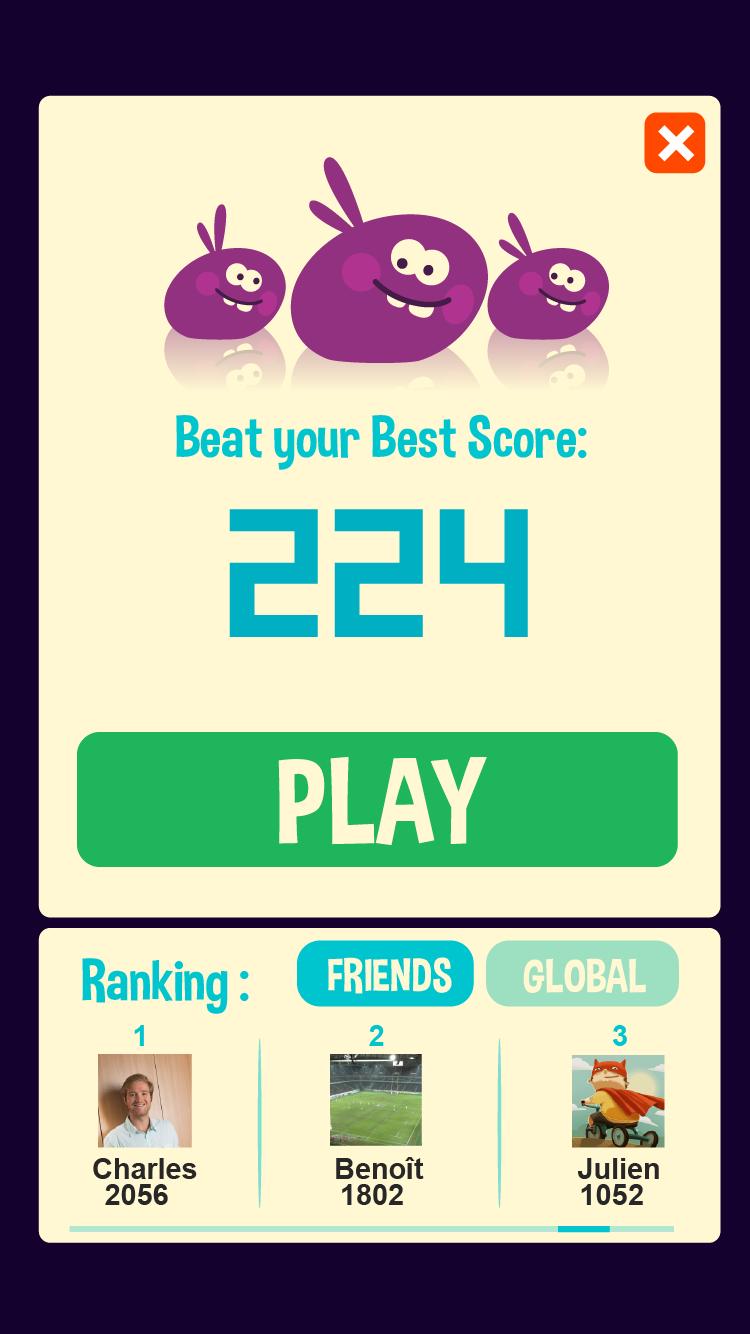Close the best score dialog
Screen dimensions: 750x1334
pos(675,143)
